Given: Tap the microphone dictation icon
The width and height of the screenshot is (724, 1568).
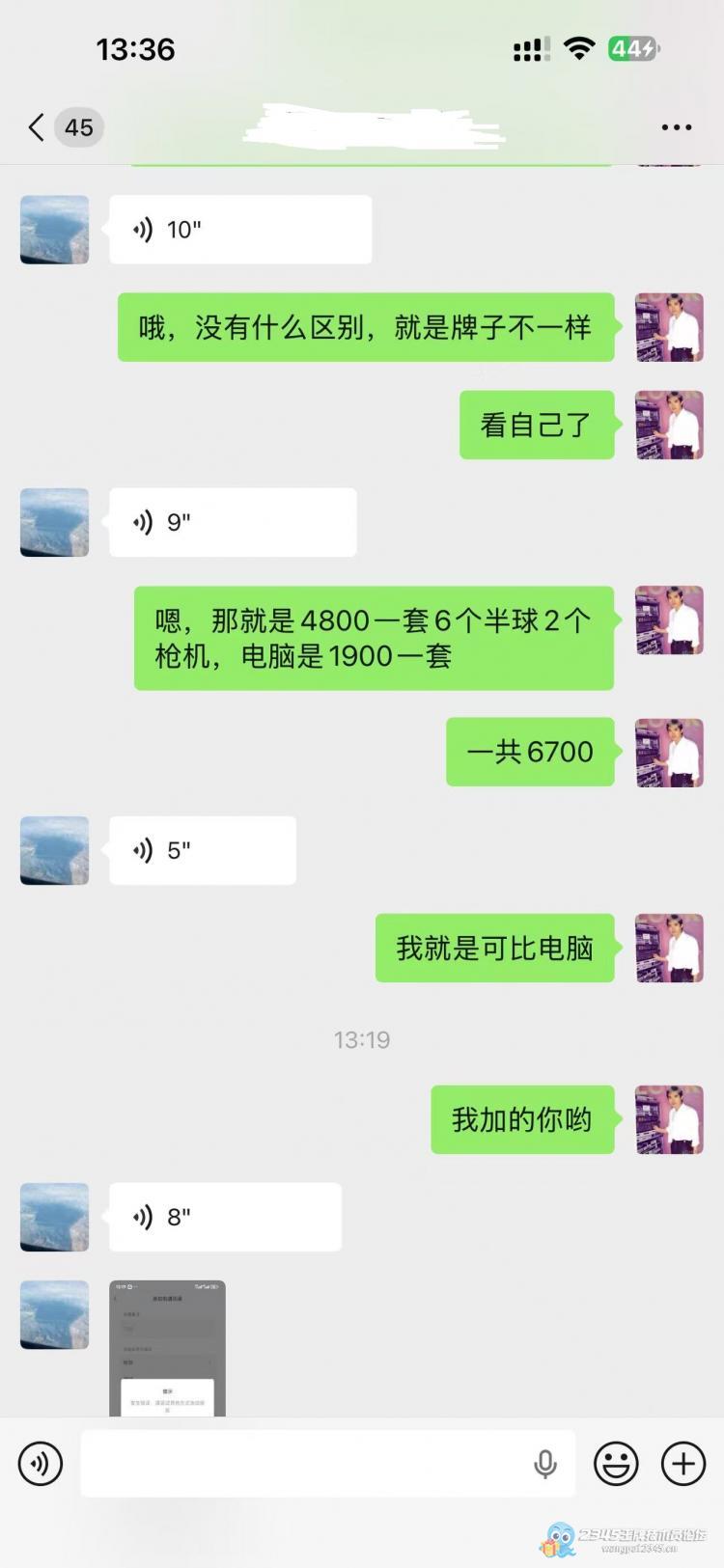Looking at the screenshot, I should [x=545, y=1464].
